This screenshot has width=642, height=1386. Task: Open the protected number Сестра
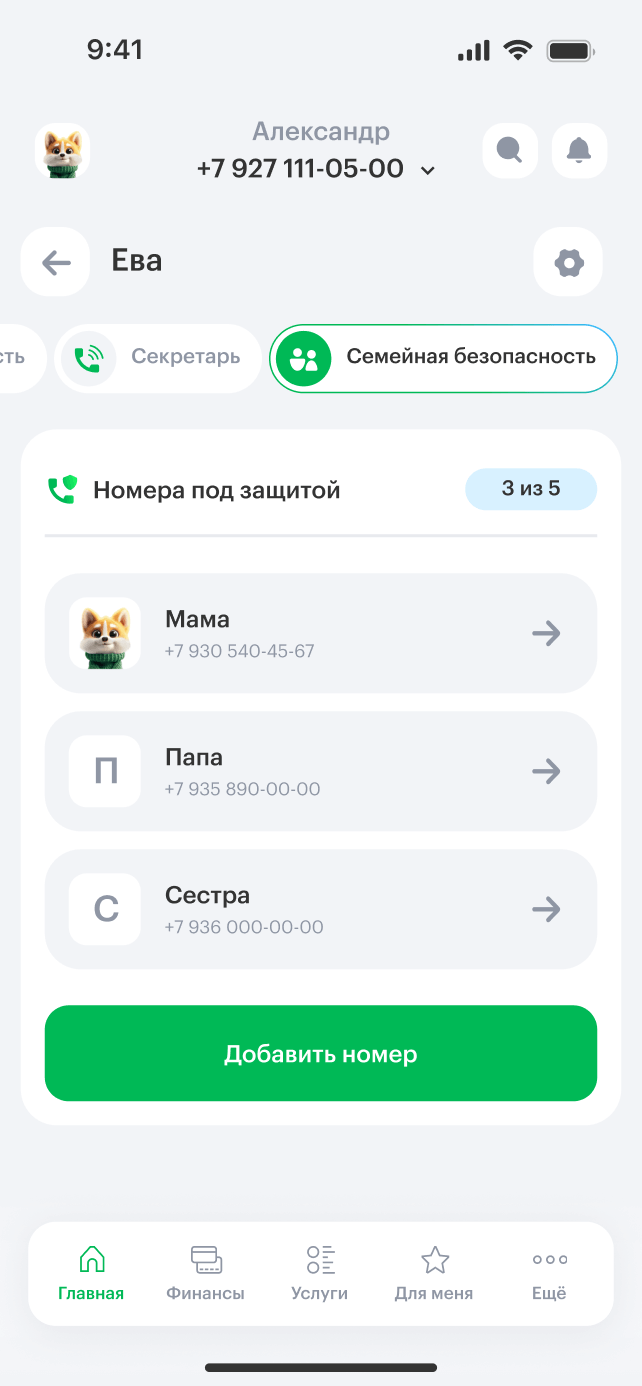(x=321, y=909)
